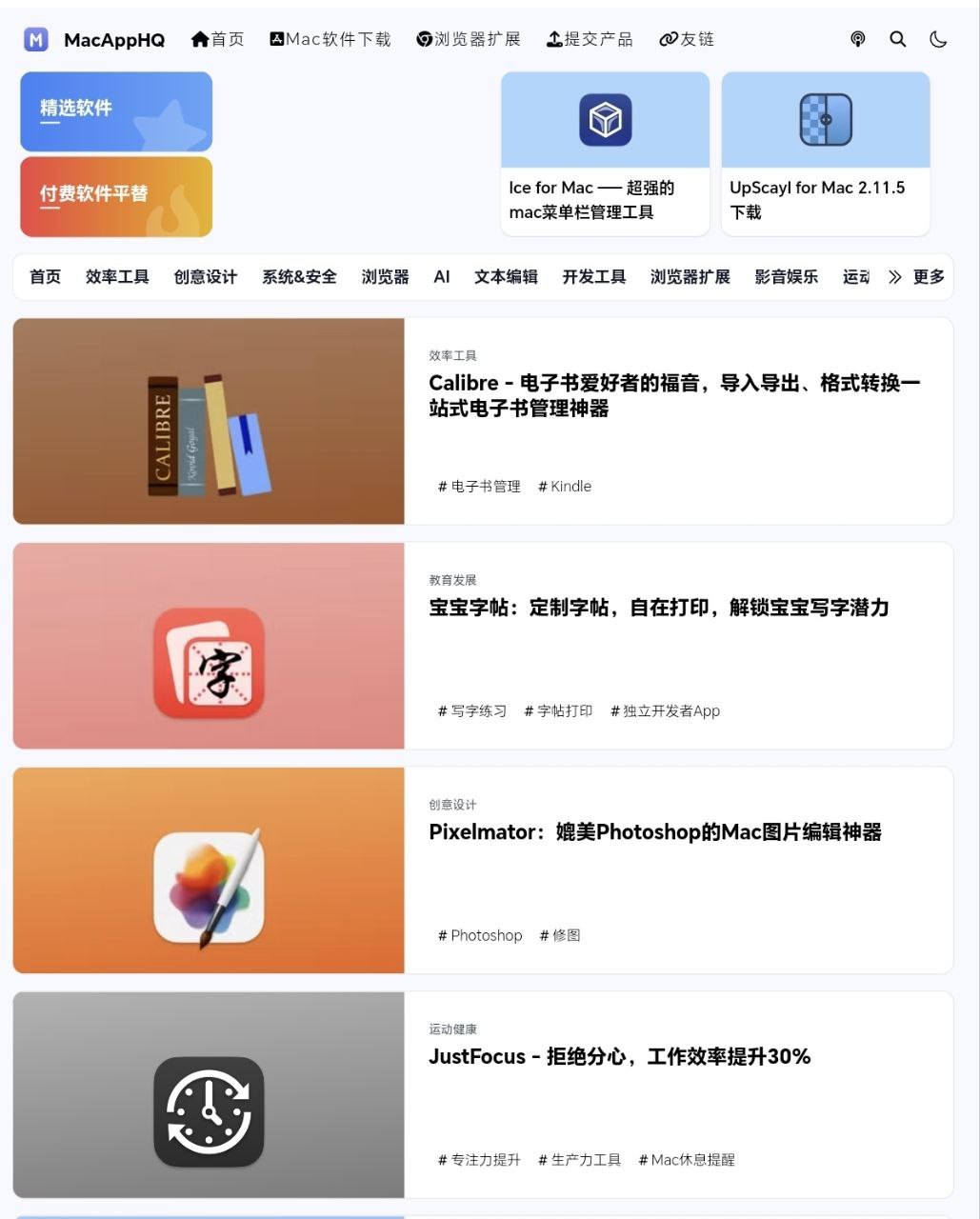The height and width of the screenshot is (1219, 980).
Task: Open the 宝宝字帖 article
Action: (x=658, y=608)
